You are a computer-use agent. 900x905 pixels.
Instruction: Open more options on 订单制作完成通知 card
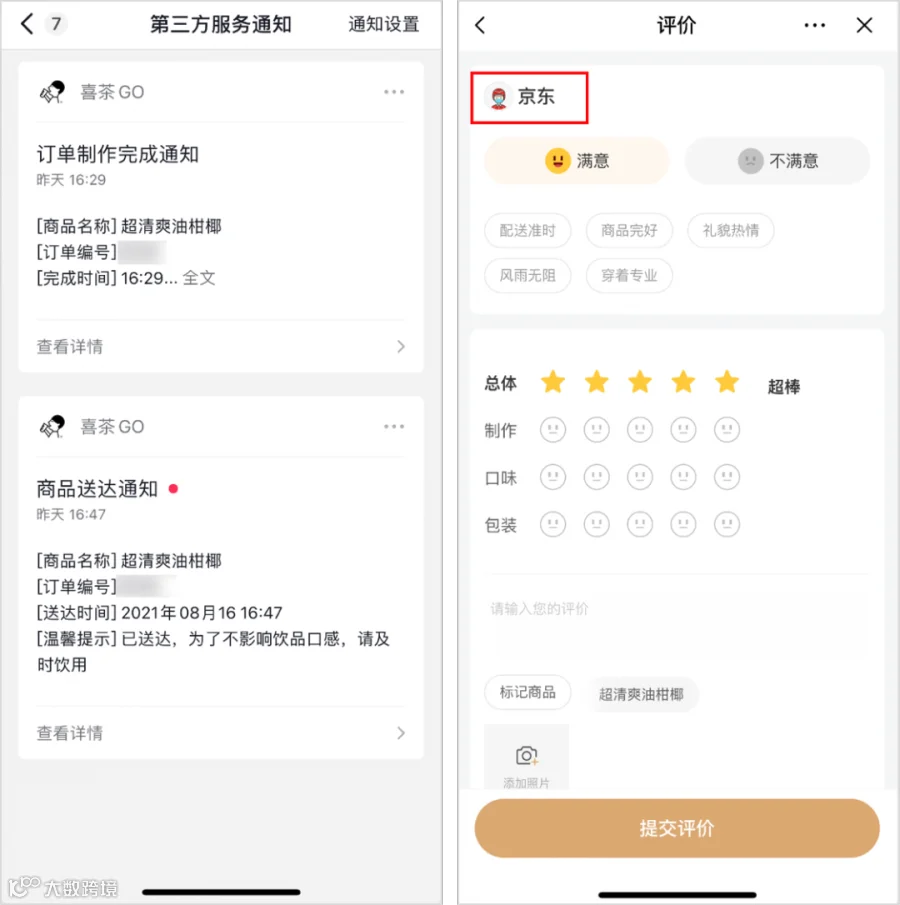point(394,92)
